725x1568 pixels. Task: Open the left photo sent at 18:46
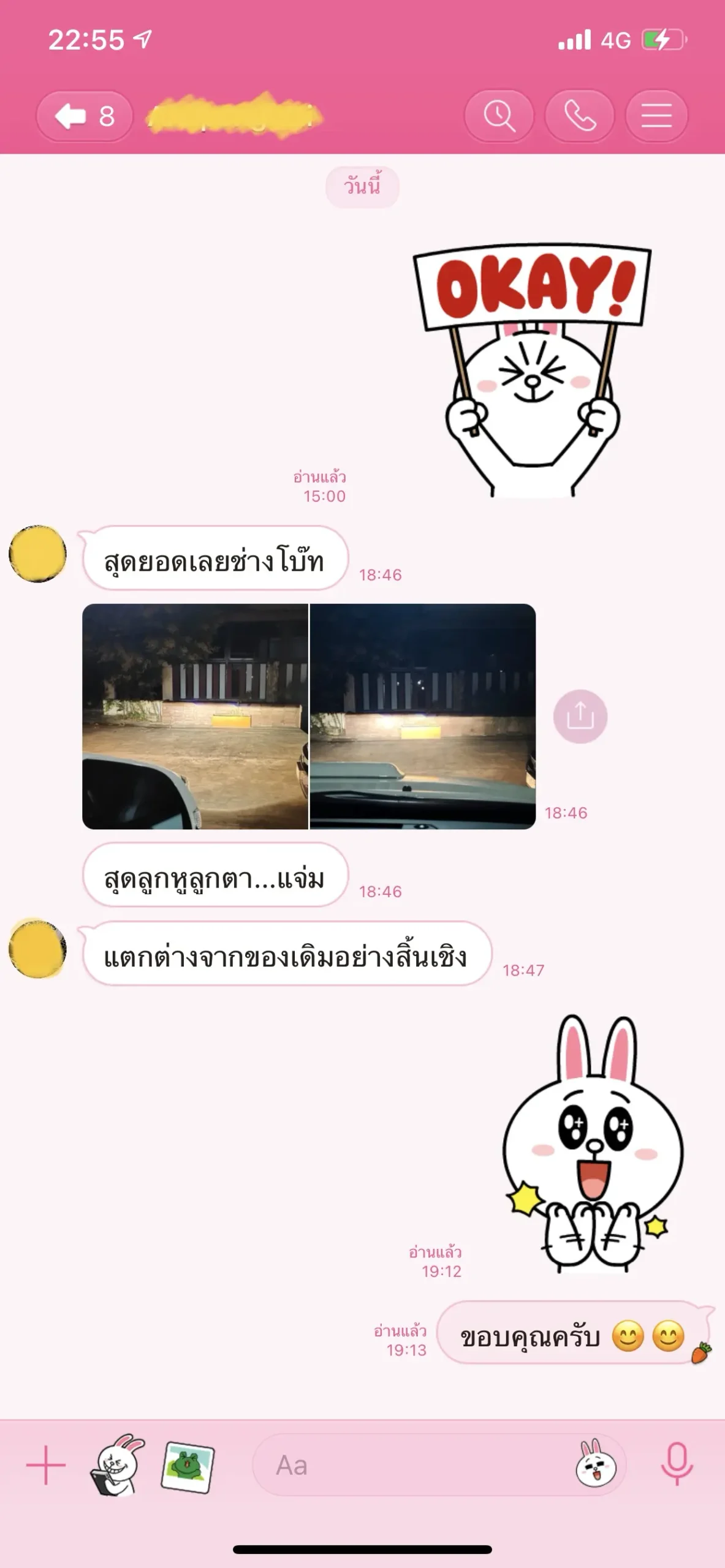(195, 716)
